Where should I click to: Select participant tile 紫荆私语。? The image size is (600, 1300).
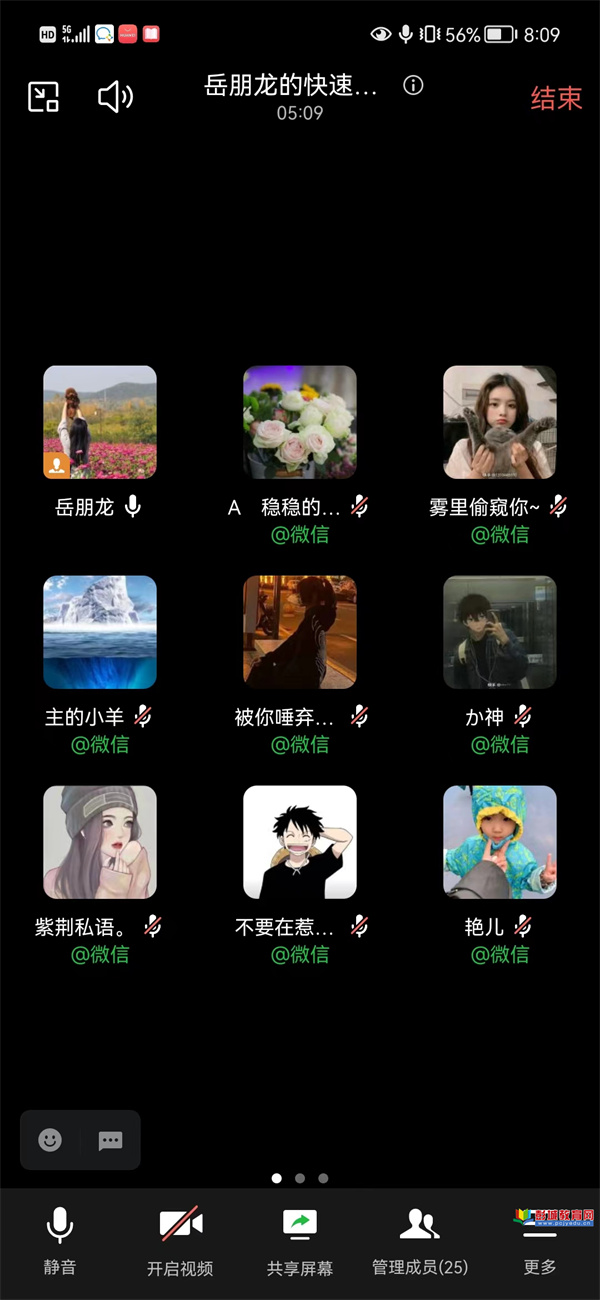pyautogui.click(x=100, y=843)
